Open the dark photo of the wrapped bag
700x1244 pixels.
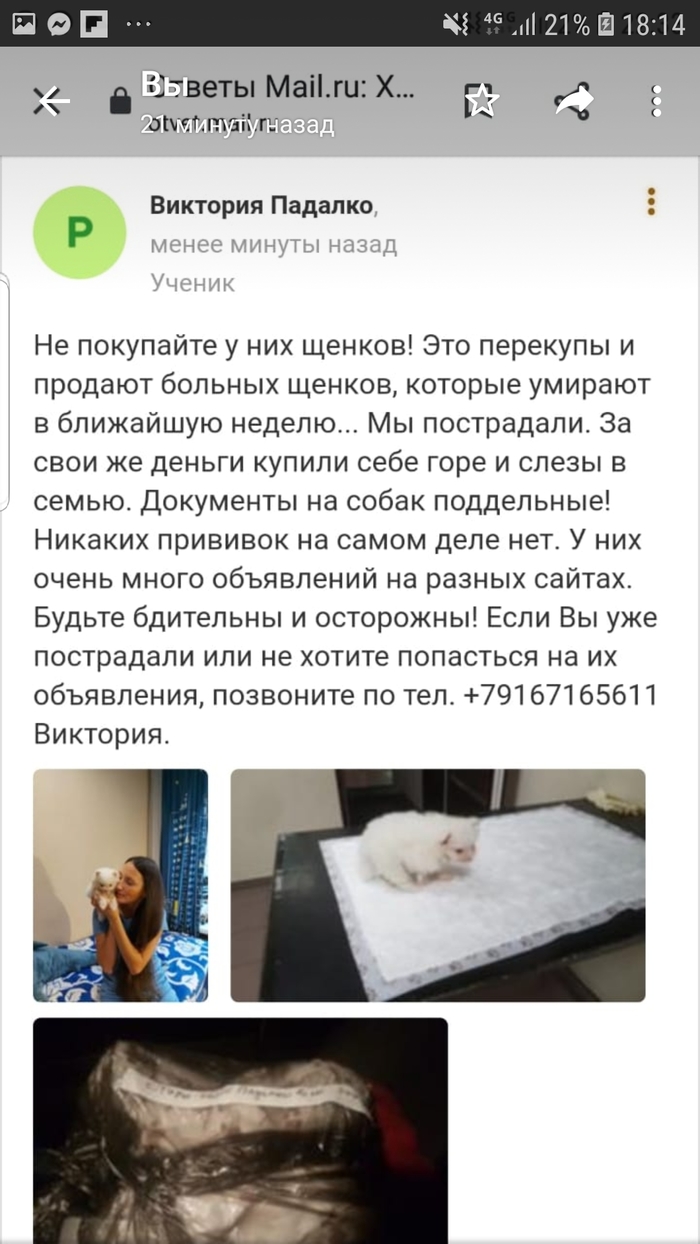tap(240, 1130)
